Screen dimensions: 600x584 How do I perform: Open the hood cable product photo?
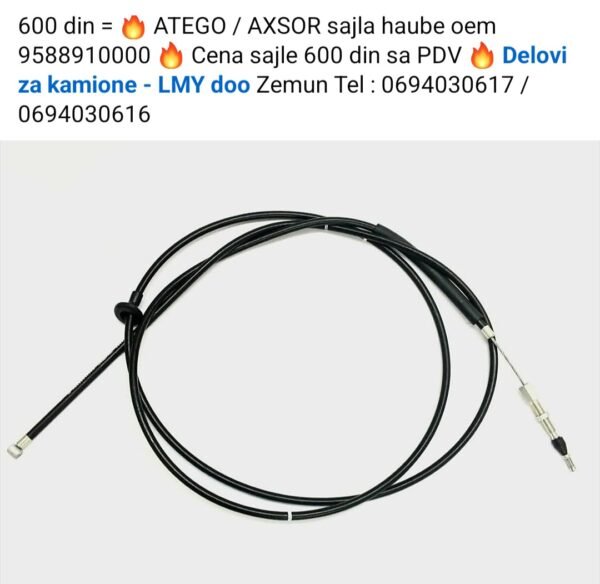click(300, 362)
